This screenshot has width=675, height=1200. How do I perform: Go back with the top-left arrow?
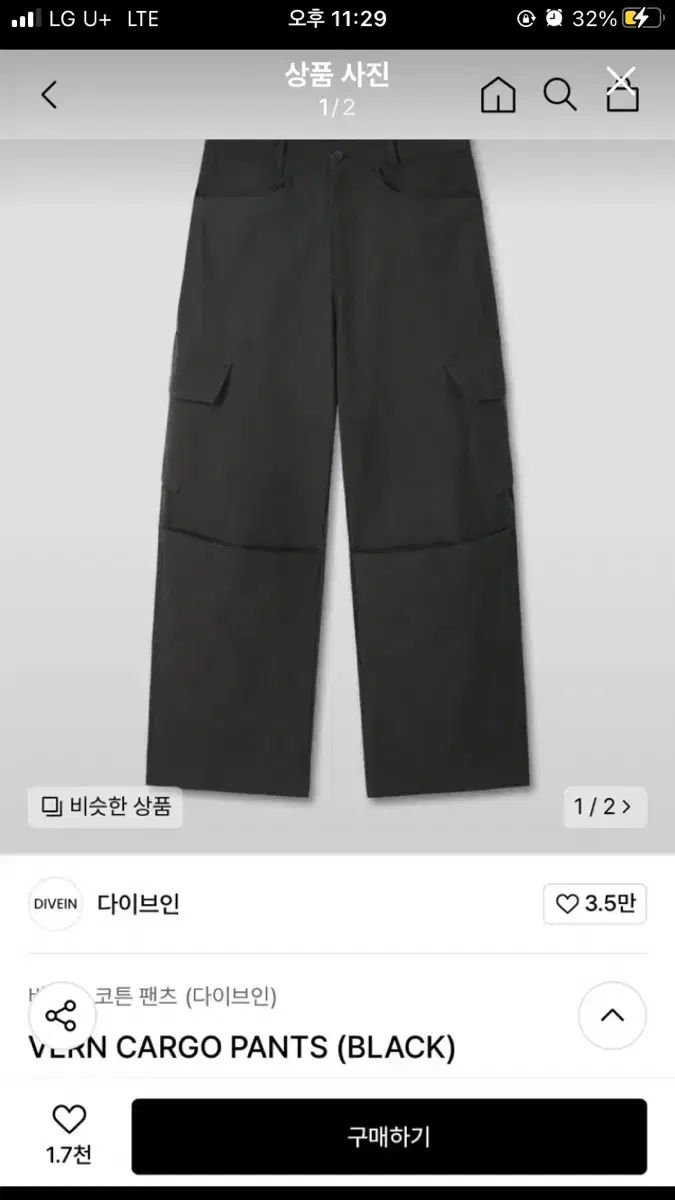pos(49,95)
